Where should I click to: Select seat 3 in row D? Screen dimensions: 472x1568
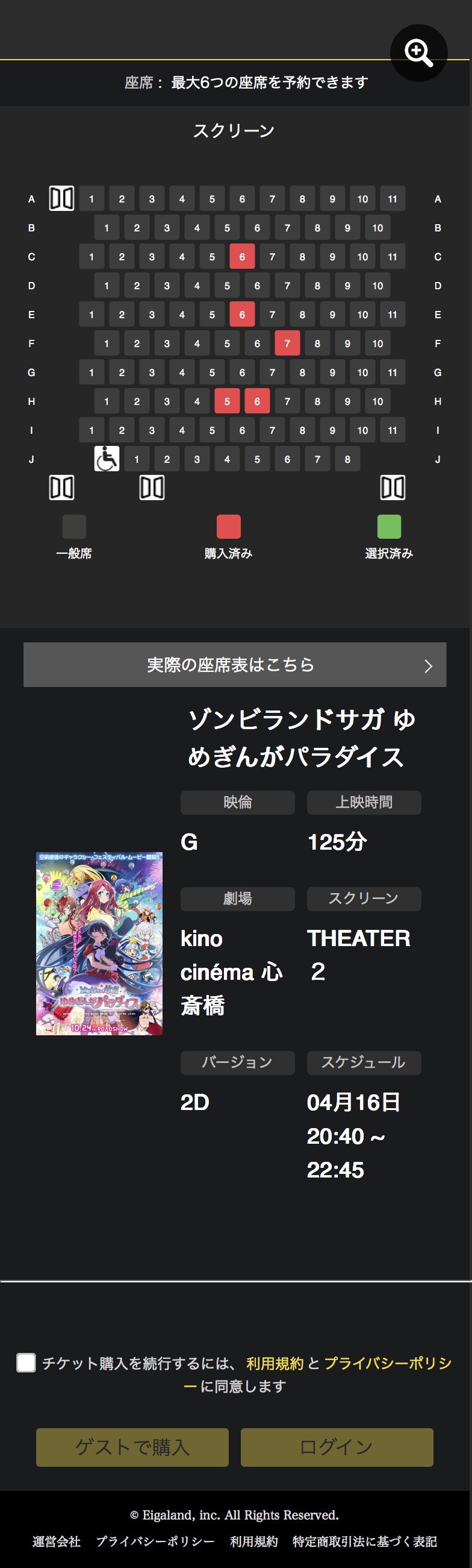[x=167, y=286]
